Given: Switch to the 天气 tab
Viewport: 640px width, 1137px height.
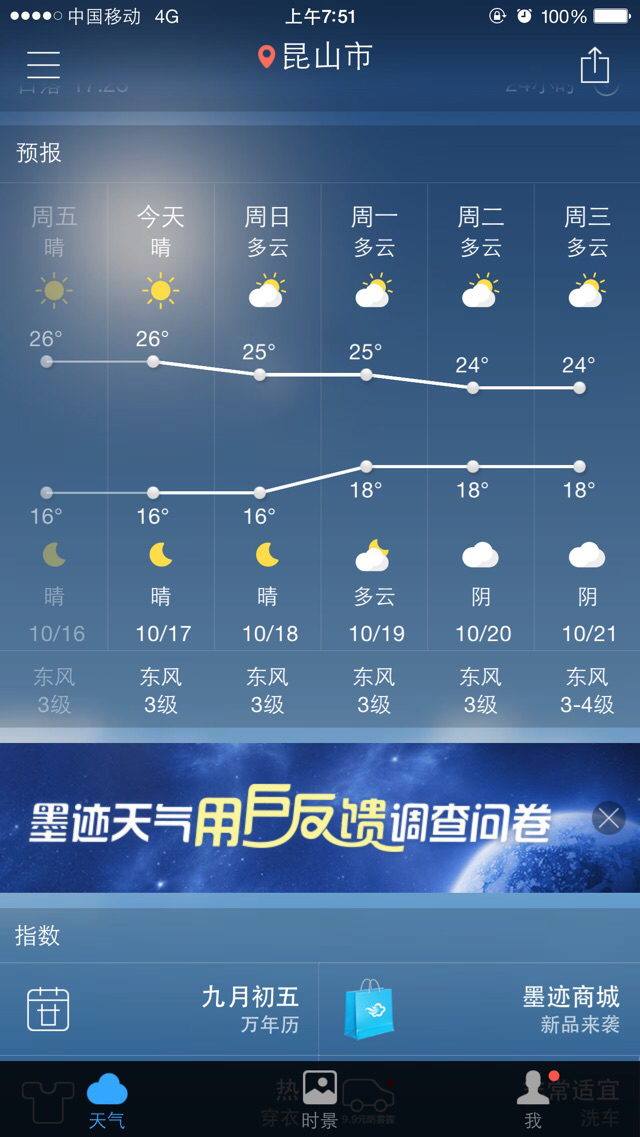Looking at the screenshot, I should tap(107, 1099).
